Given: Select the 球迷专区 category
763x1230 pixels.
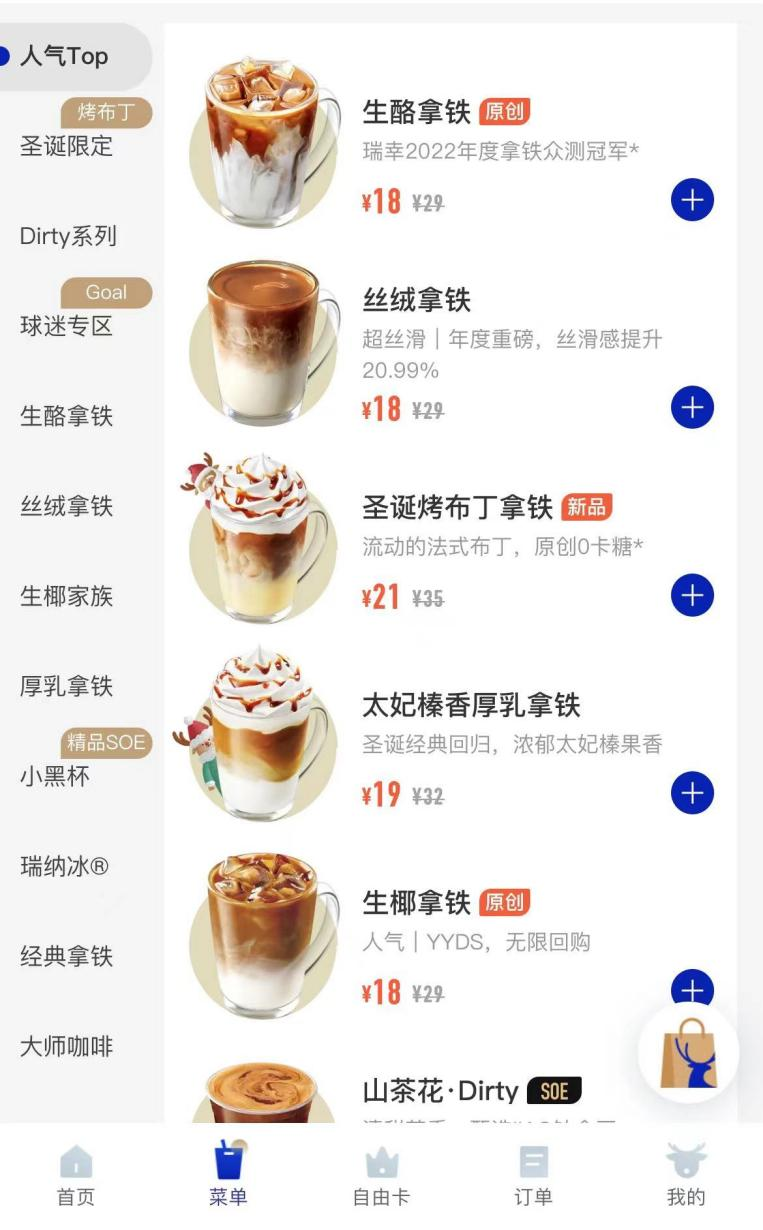Looking at the screenshot, I should pos(66,326).
